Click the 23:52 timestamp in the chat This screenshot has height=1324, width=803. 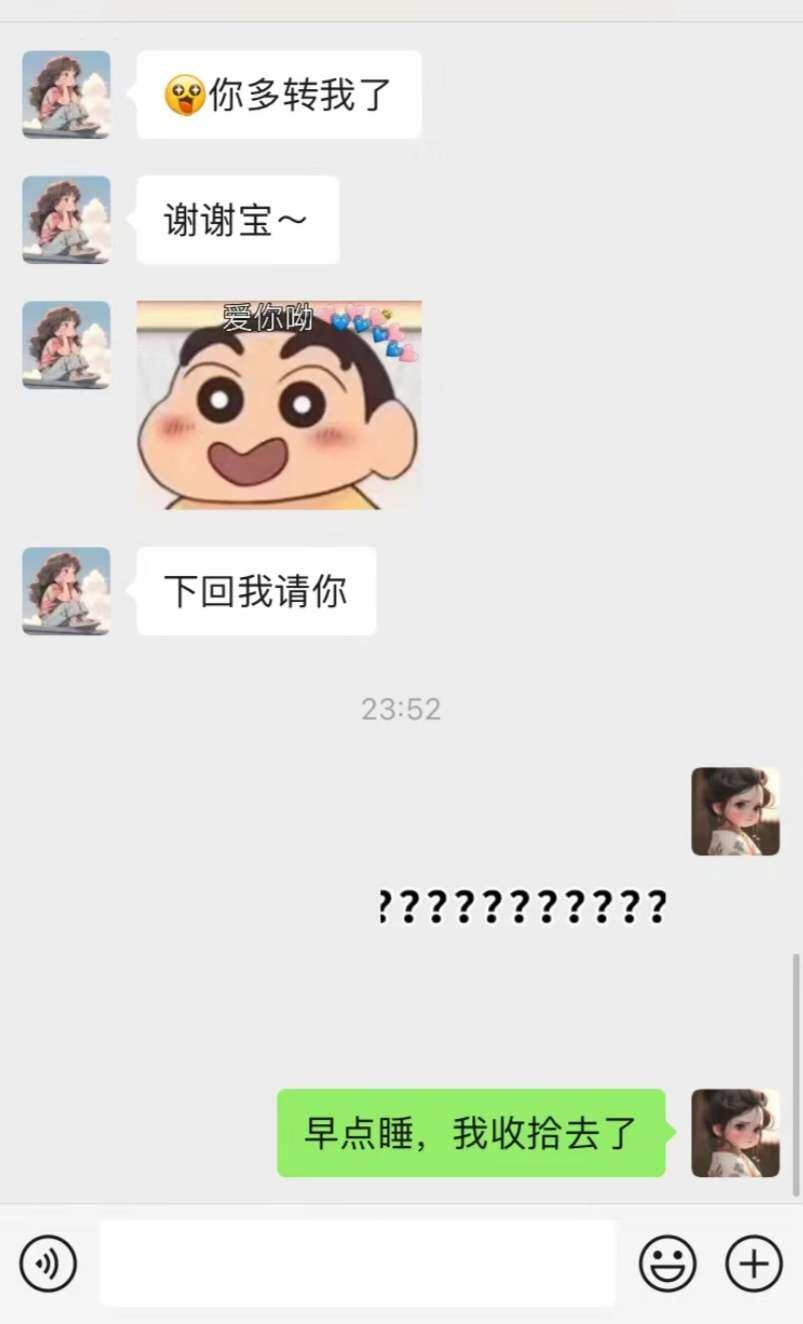(401, 709)
